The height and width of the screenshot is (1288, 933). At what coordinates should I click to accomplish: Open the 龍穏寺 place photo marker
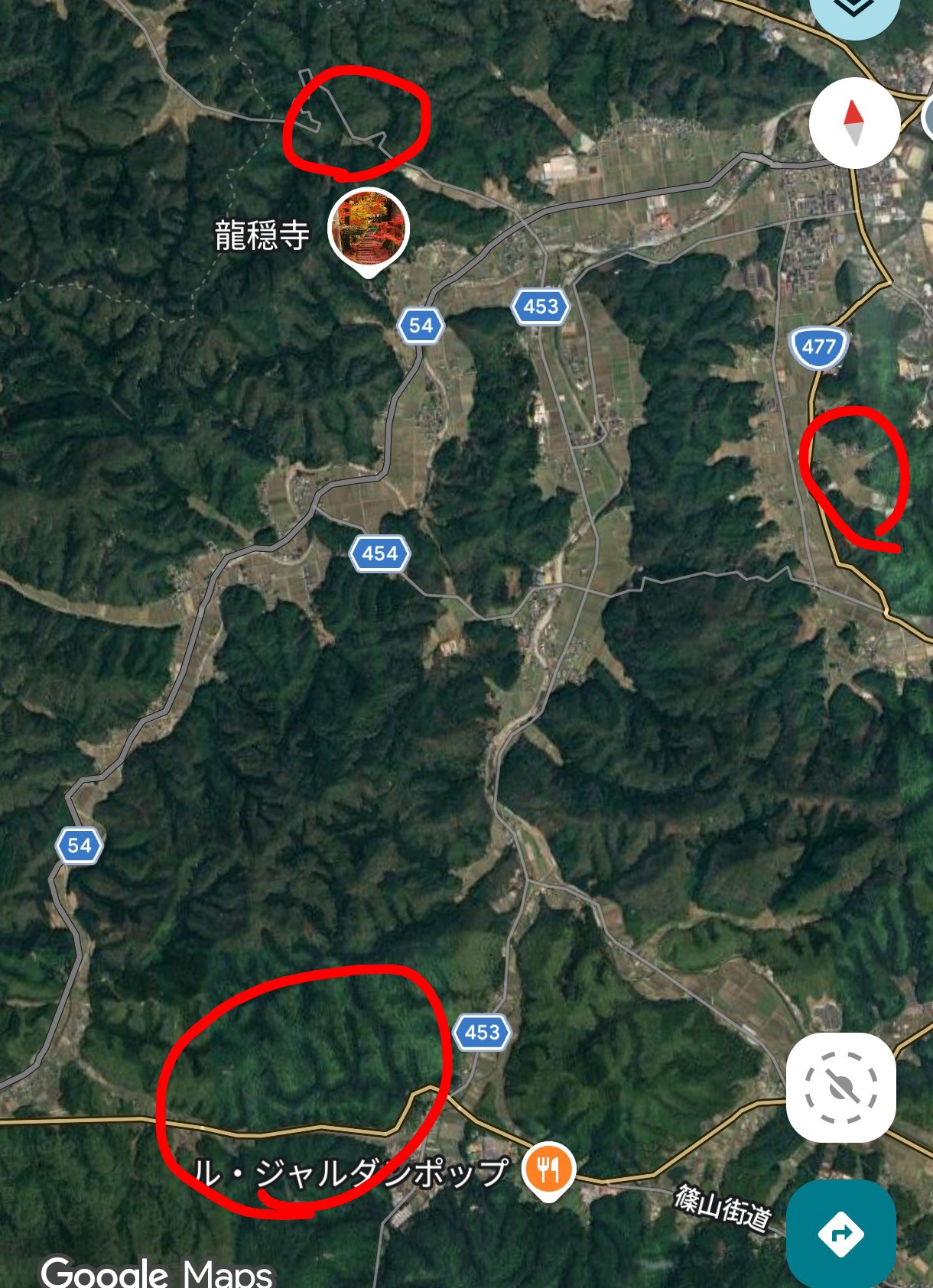click(x=369, y=229)
